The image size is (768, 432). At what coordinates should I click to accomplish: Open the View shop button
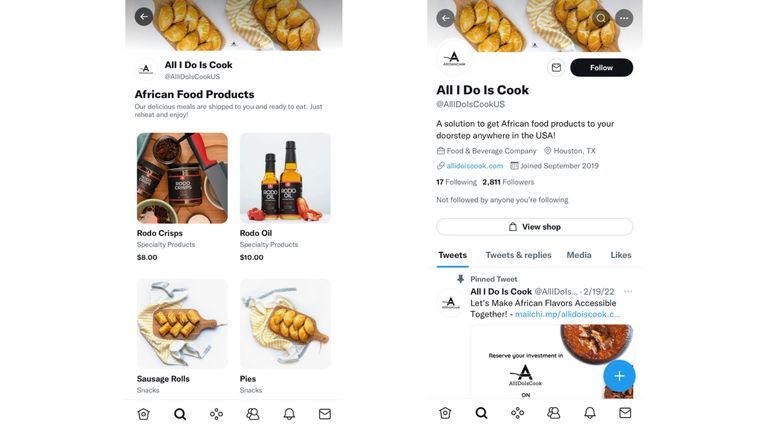point(534,227)
